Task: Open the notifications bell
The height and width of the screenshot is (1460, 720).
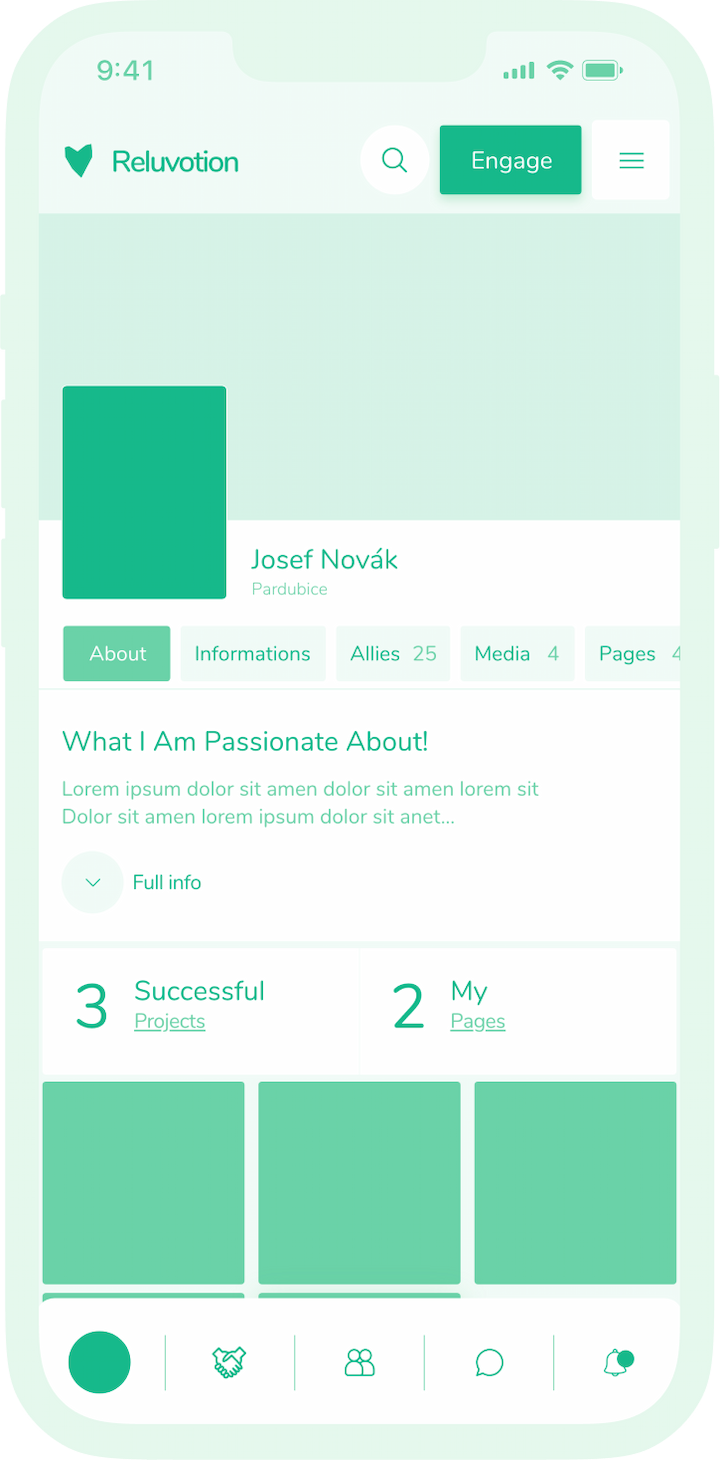Action: click(617, 1362)
